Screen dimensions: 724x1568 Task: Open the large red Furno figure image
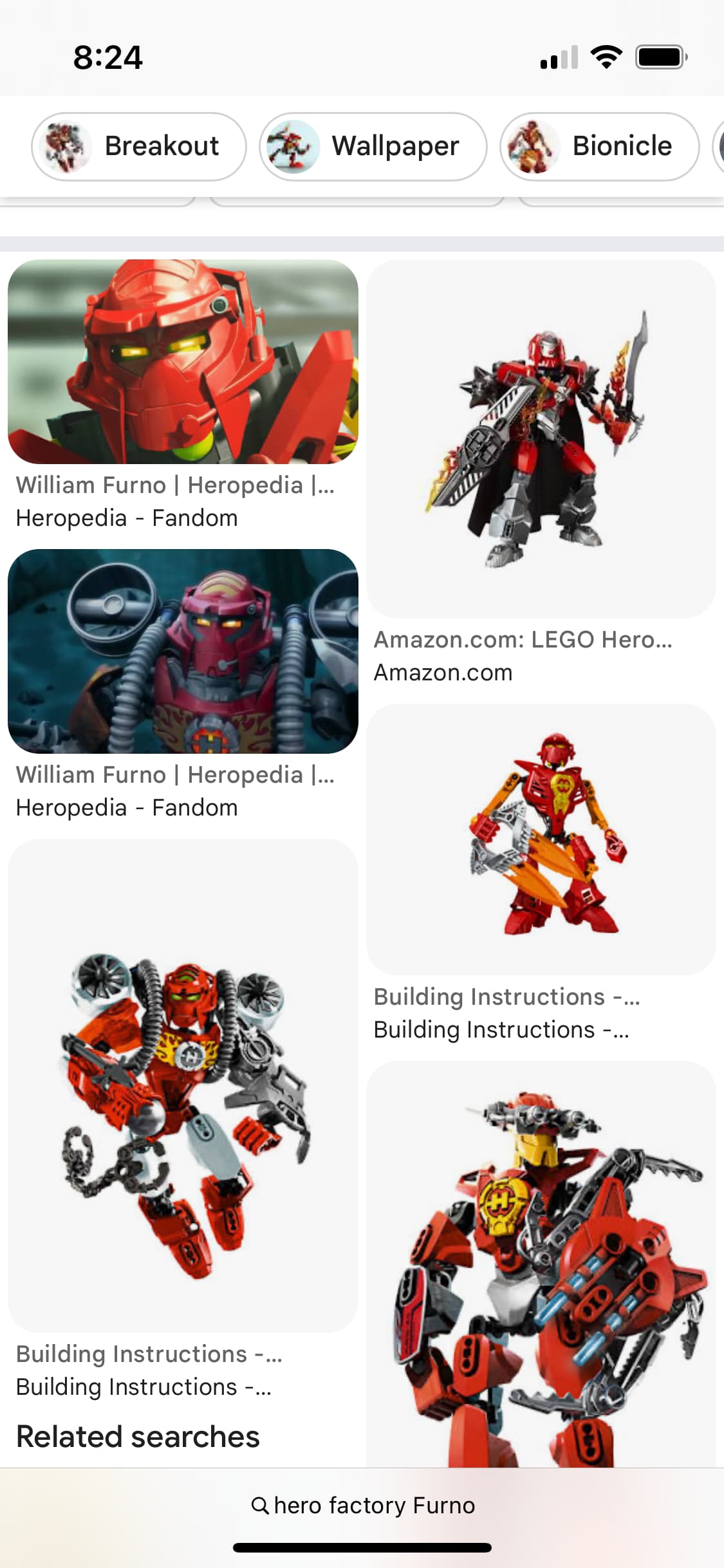(541, 1265)
